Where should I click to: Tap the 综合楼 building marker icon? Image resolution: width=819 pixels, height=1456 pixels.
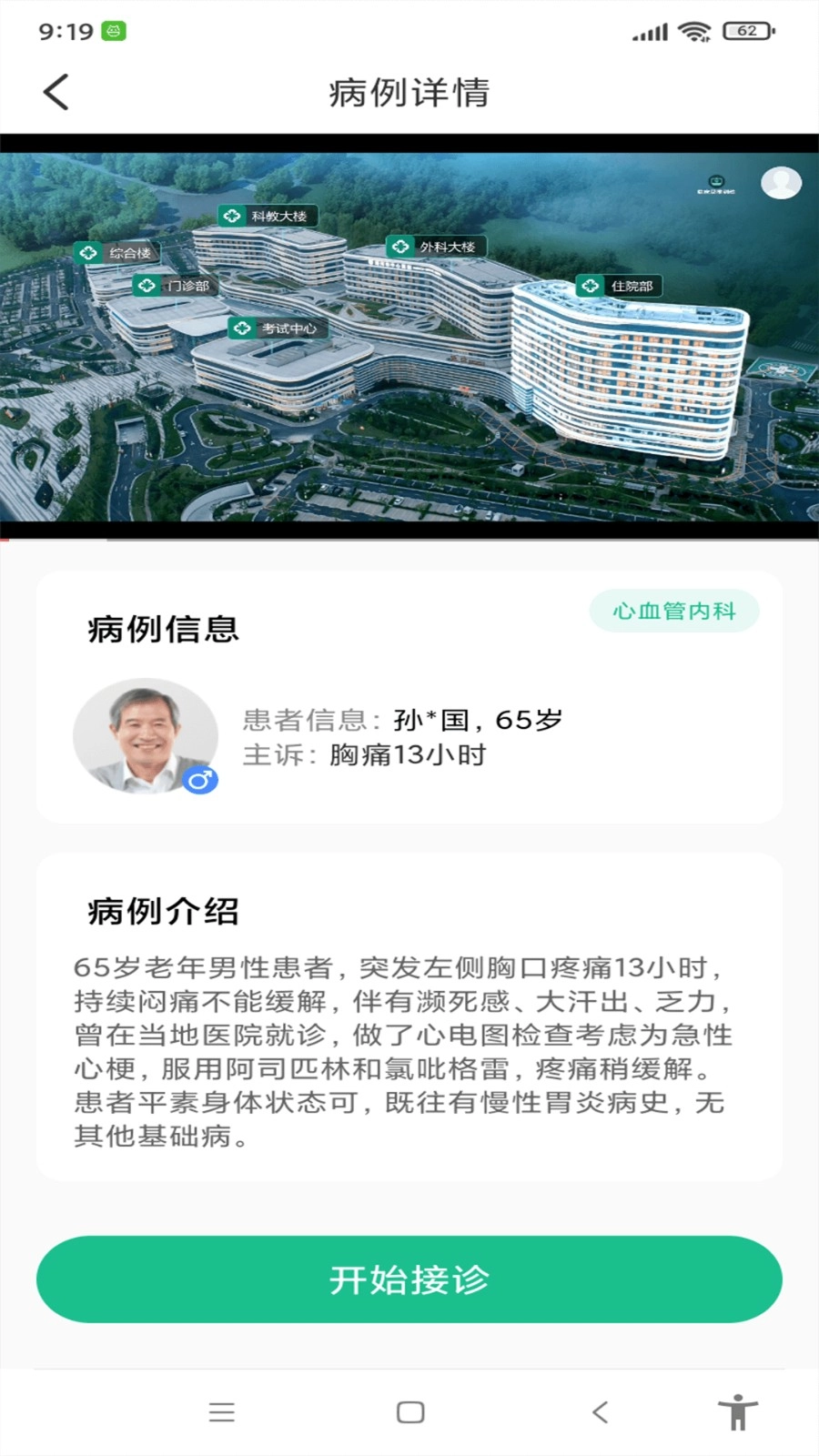point(88,253)
